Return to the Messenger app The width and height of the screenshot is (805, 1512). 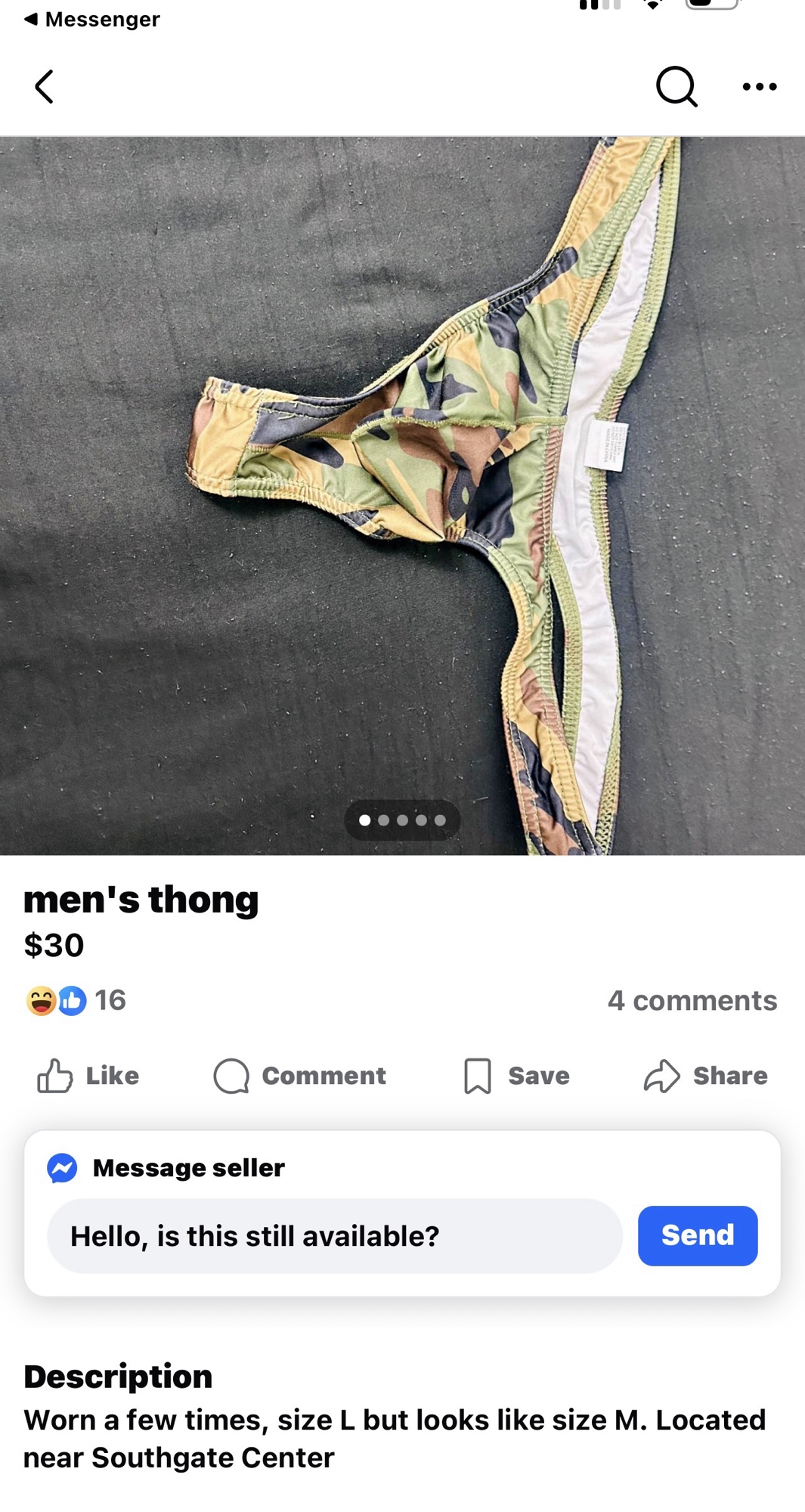[92, 20]
